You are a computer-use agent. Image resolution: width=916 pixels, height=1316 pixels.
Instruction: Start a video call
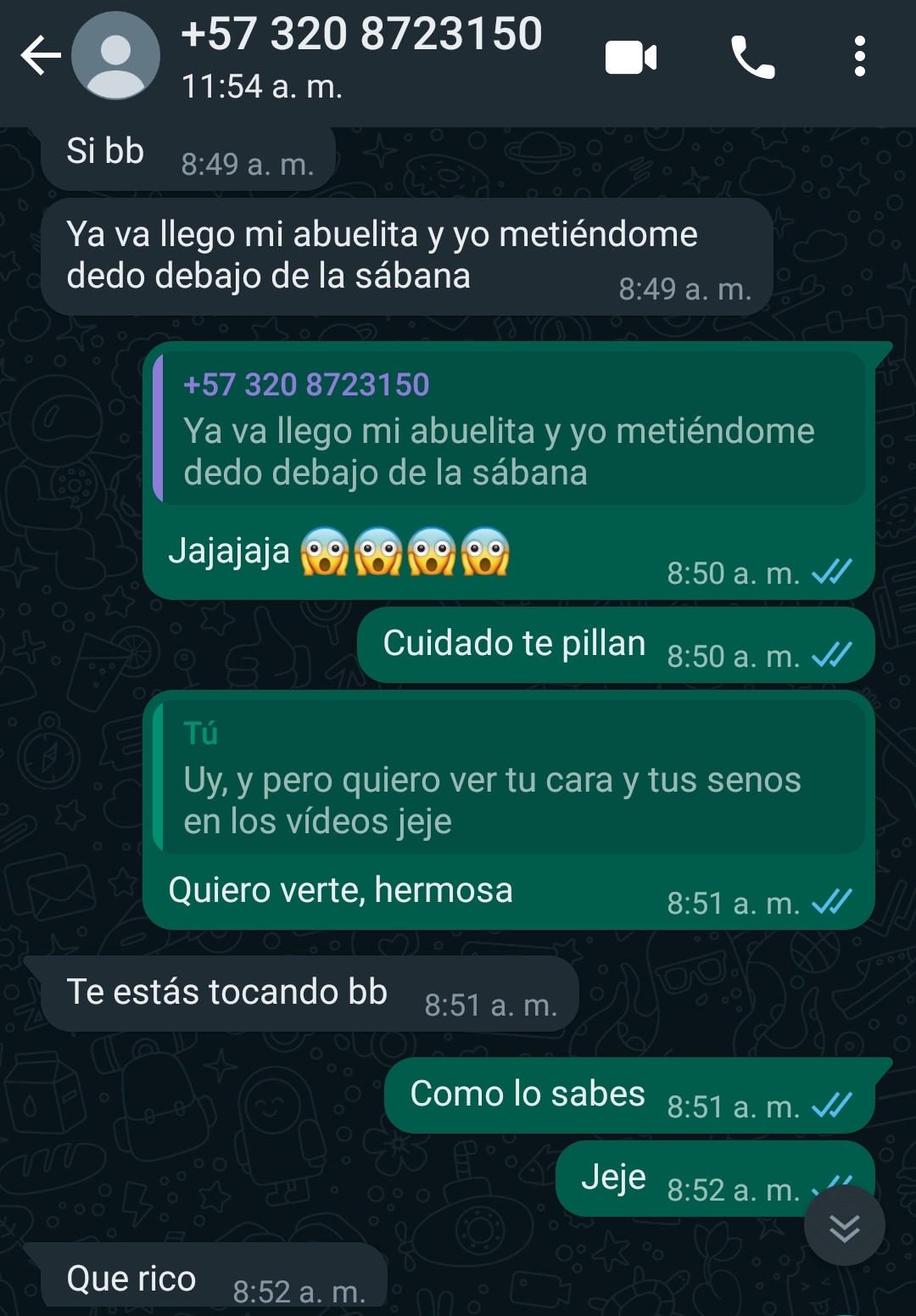click(631, 58)
